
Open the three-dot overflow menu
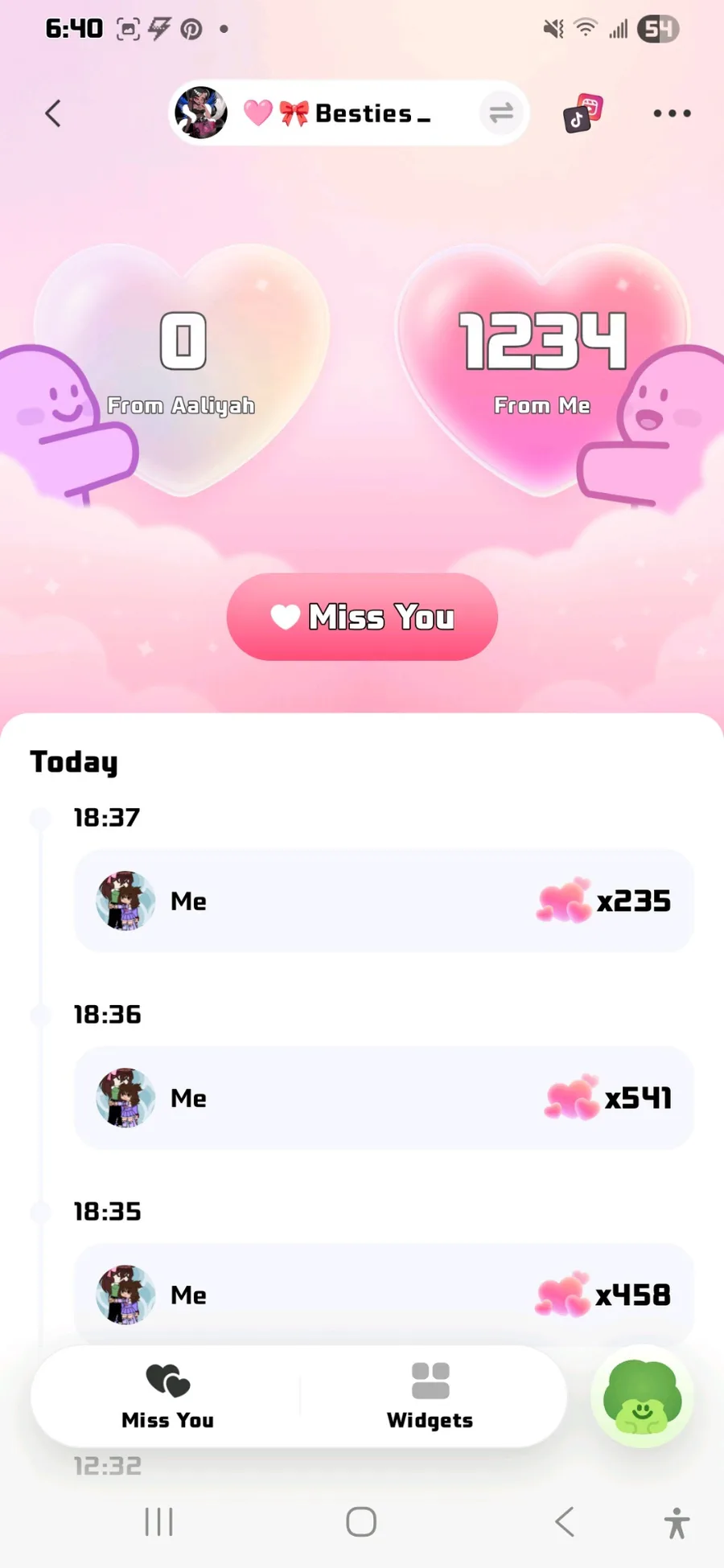pos(672,113)
